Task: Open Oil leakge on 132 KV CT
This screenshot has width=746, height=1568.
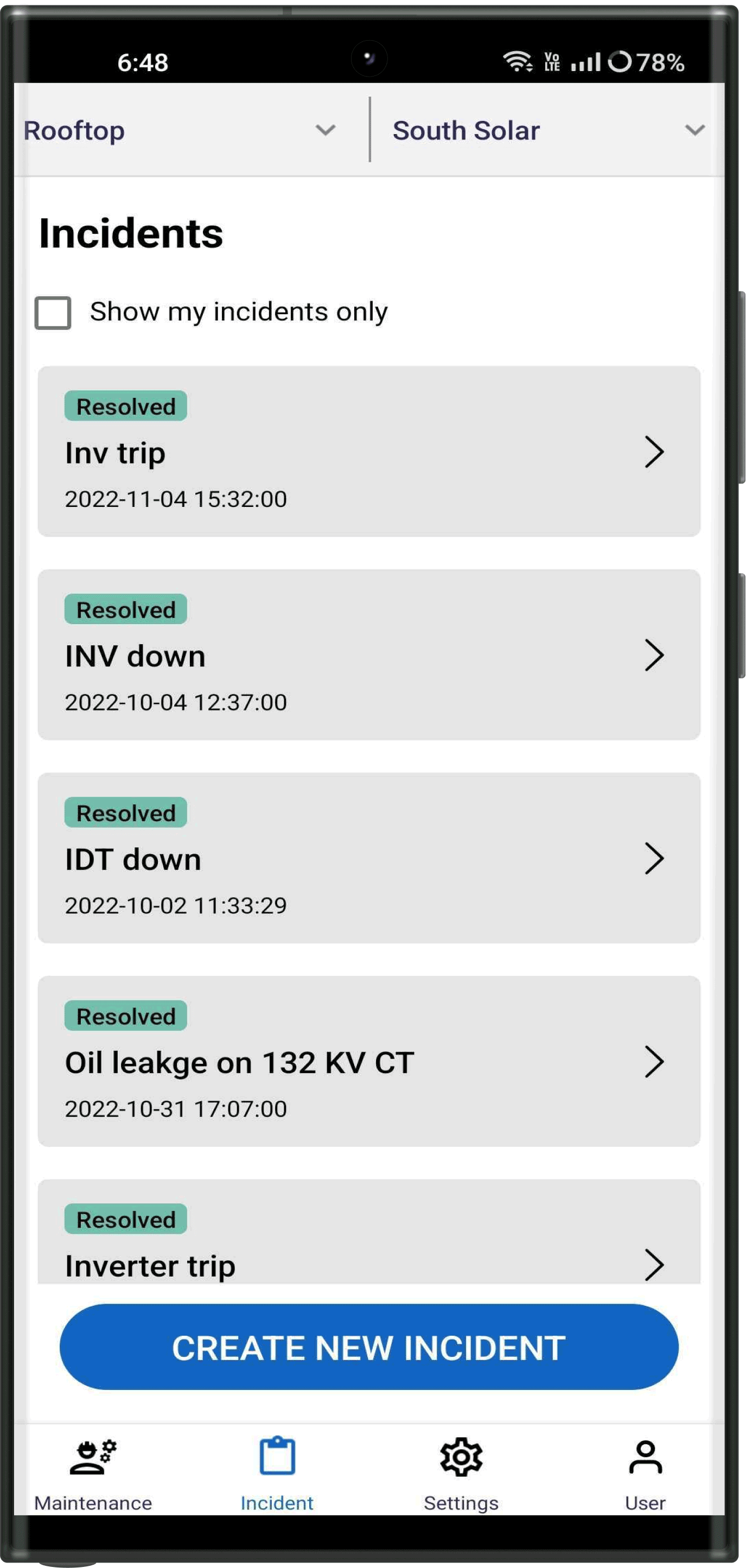Action: (x=369, y=1061)
